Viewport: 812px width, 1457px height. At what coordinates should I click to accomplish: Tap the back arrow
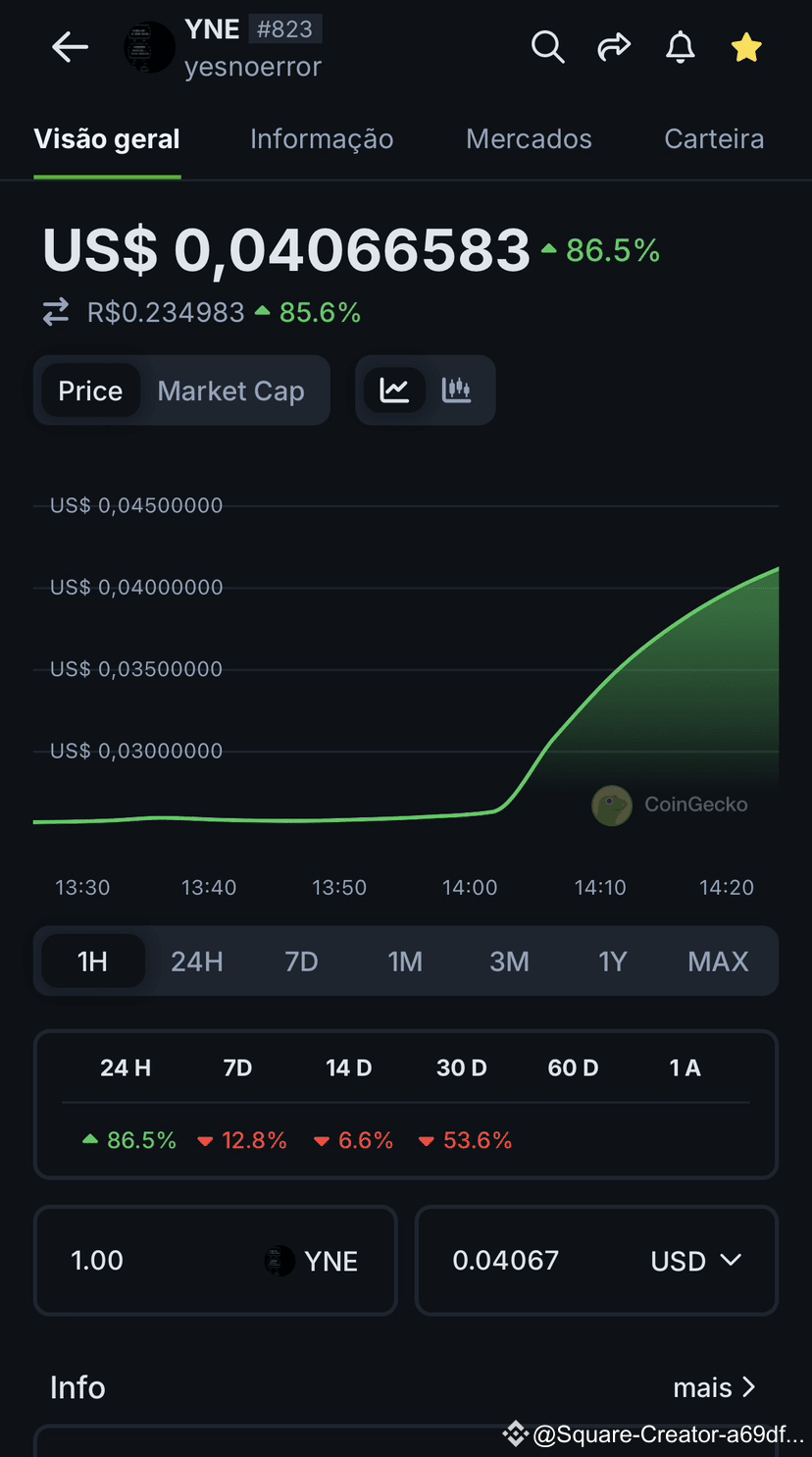click(x=70, y=46)
